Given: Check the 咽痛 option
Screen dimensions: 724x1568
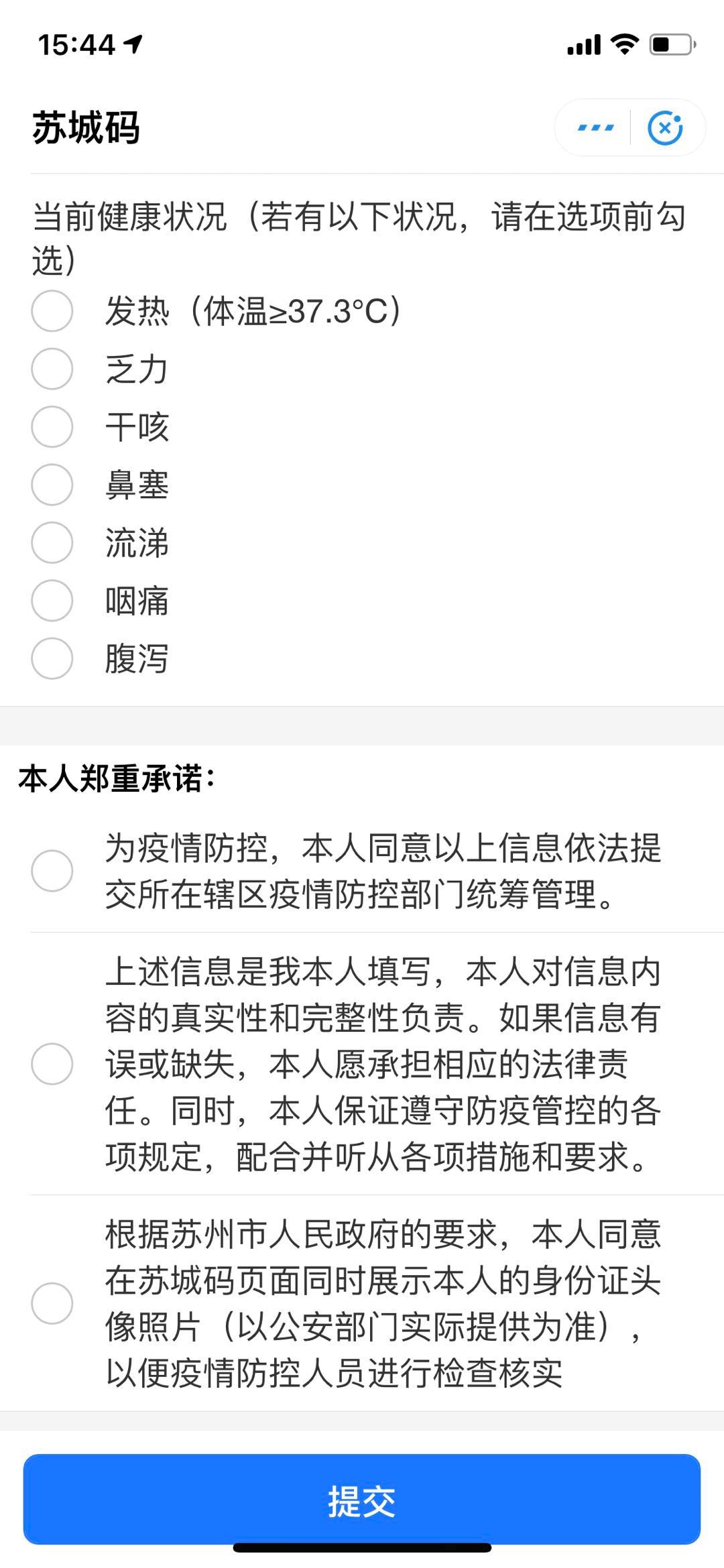Looking at the screenshot, I should click(52, 601).
